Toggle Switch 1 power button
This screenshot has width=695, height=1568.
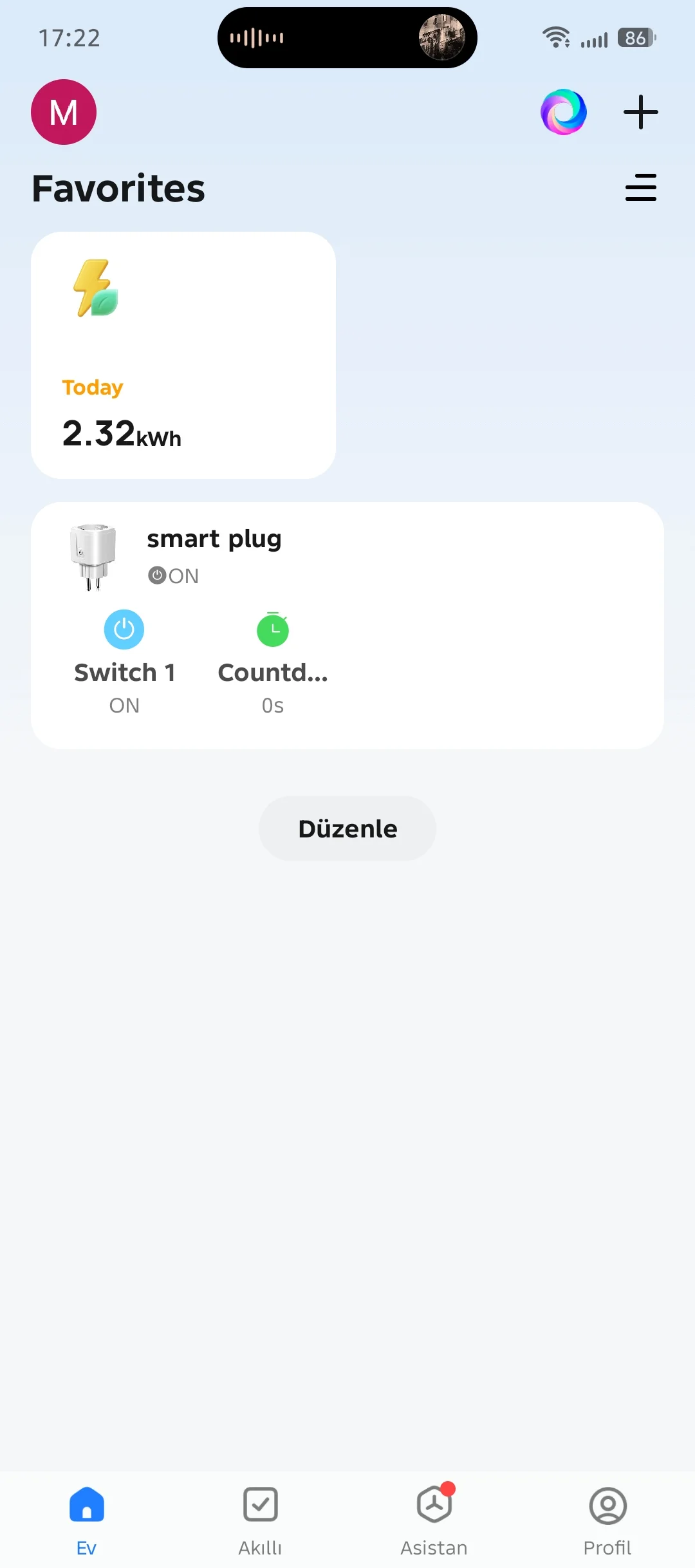point(124,630)
